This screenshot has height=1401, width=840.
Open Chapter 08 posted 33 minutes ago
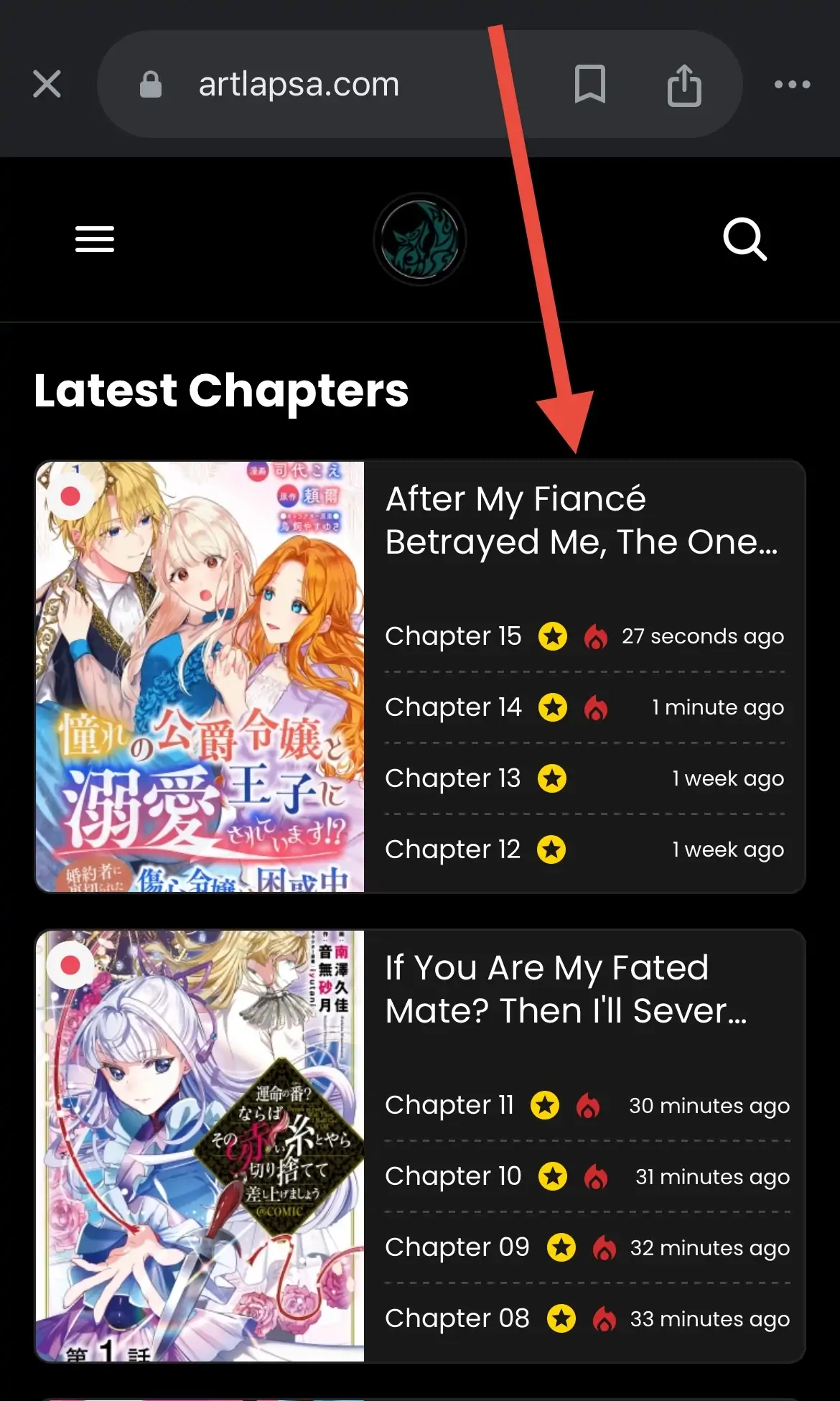(457, 1318)
